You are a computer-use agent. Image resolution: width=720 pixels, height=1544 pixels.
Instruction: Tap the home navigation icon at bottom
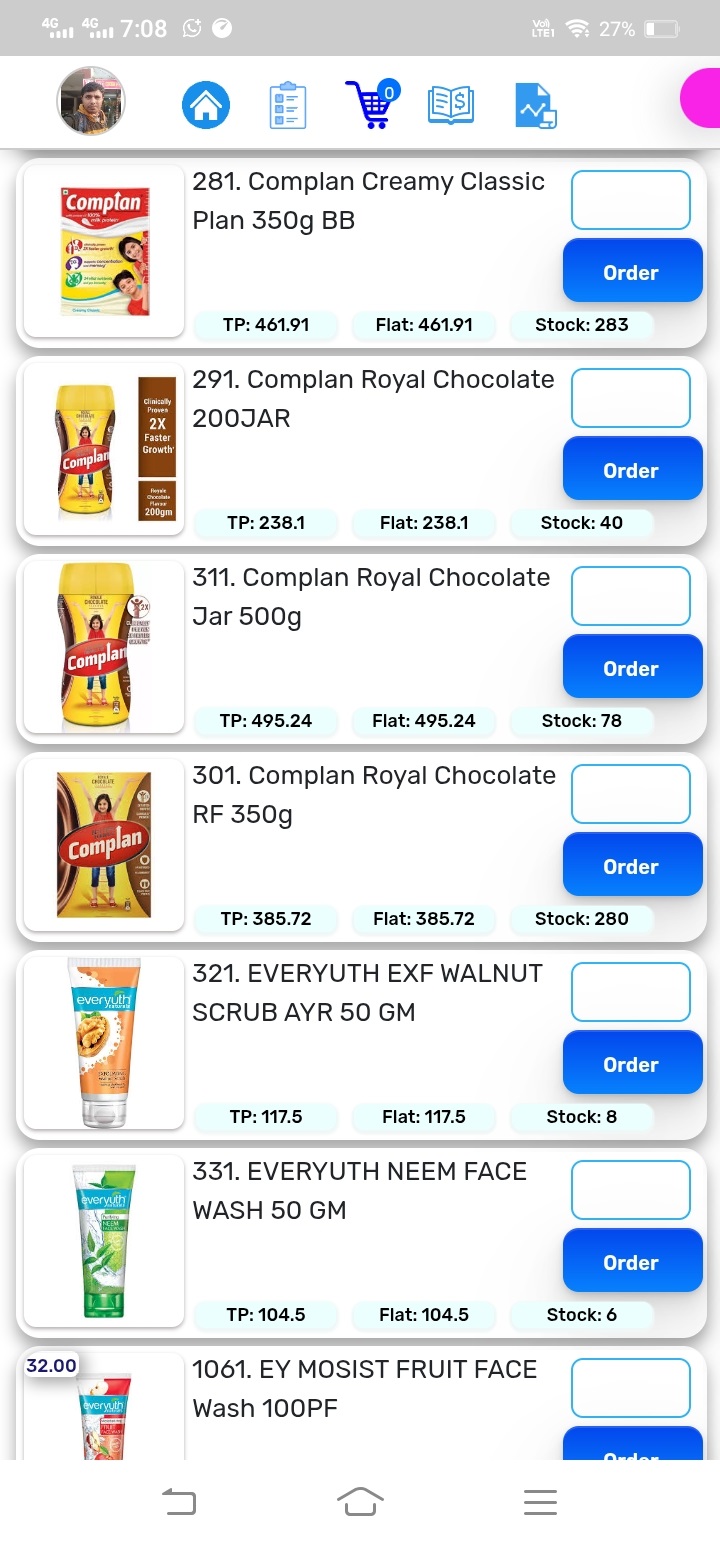[360, 1501]
